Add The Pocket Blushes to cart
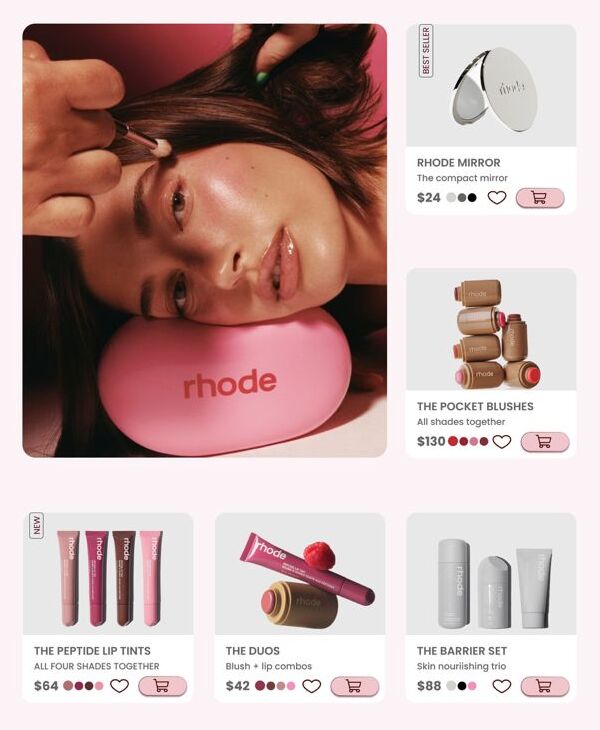The width and height of the screenshot is (600, 730). [544, 441]
